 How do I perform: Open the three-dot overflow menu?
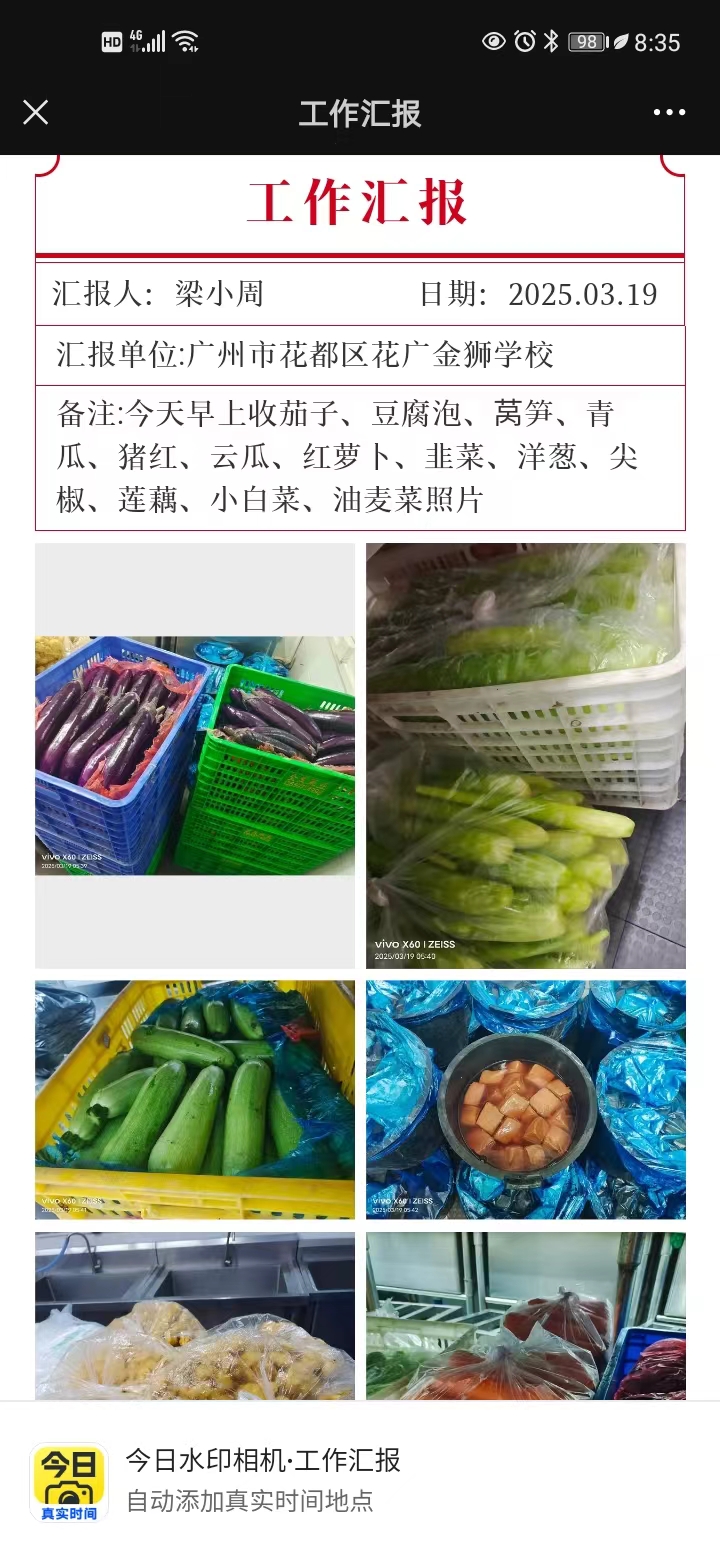click(669, 112)
